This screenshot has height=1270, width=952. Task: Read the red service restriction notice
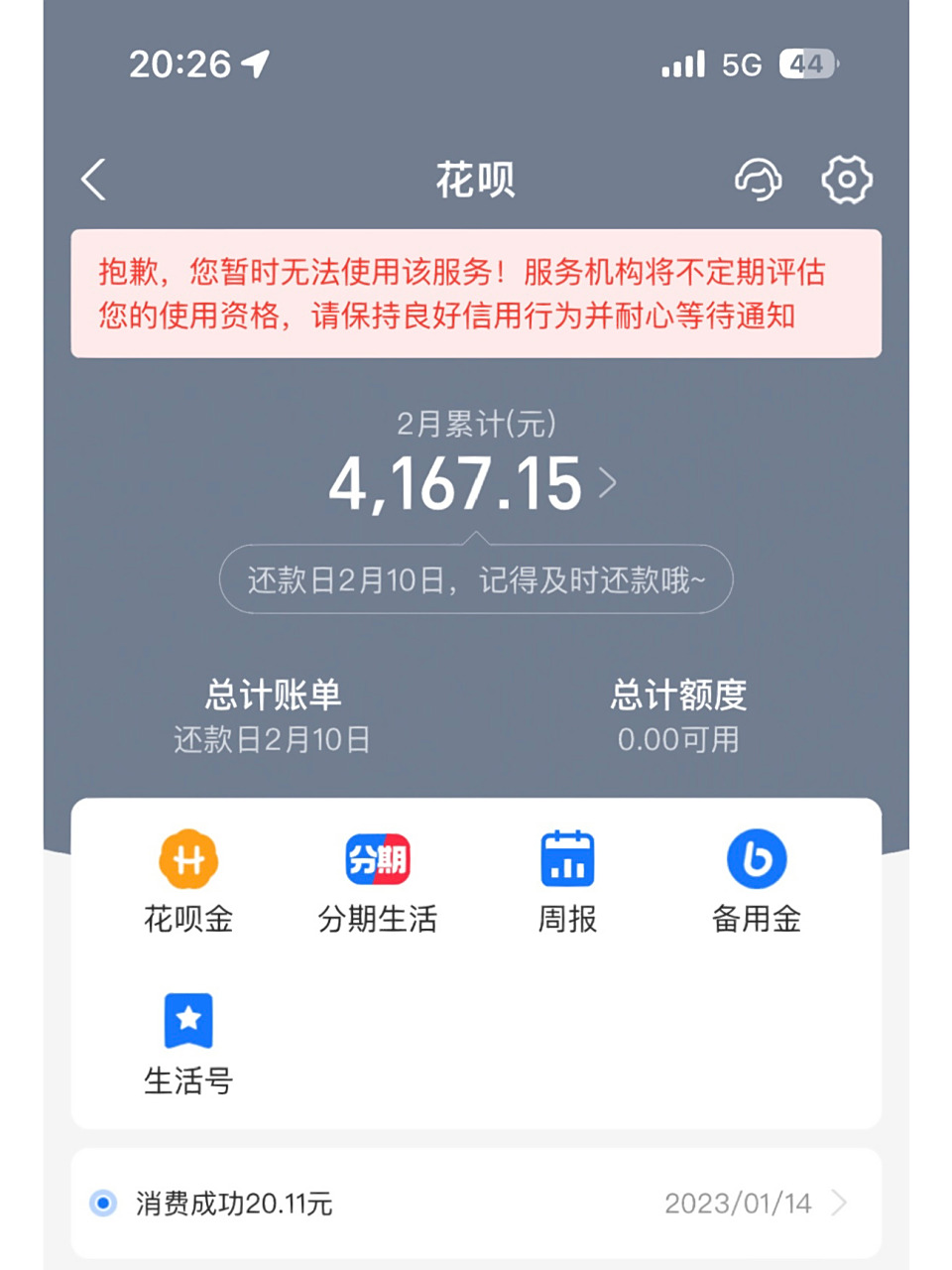pos(476,293)
